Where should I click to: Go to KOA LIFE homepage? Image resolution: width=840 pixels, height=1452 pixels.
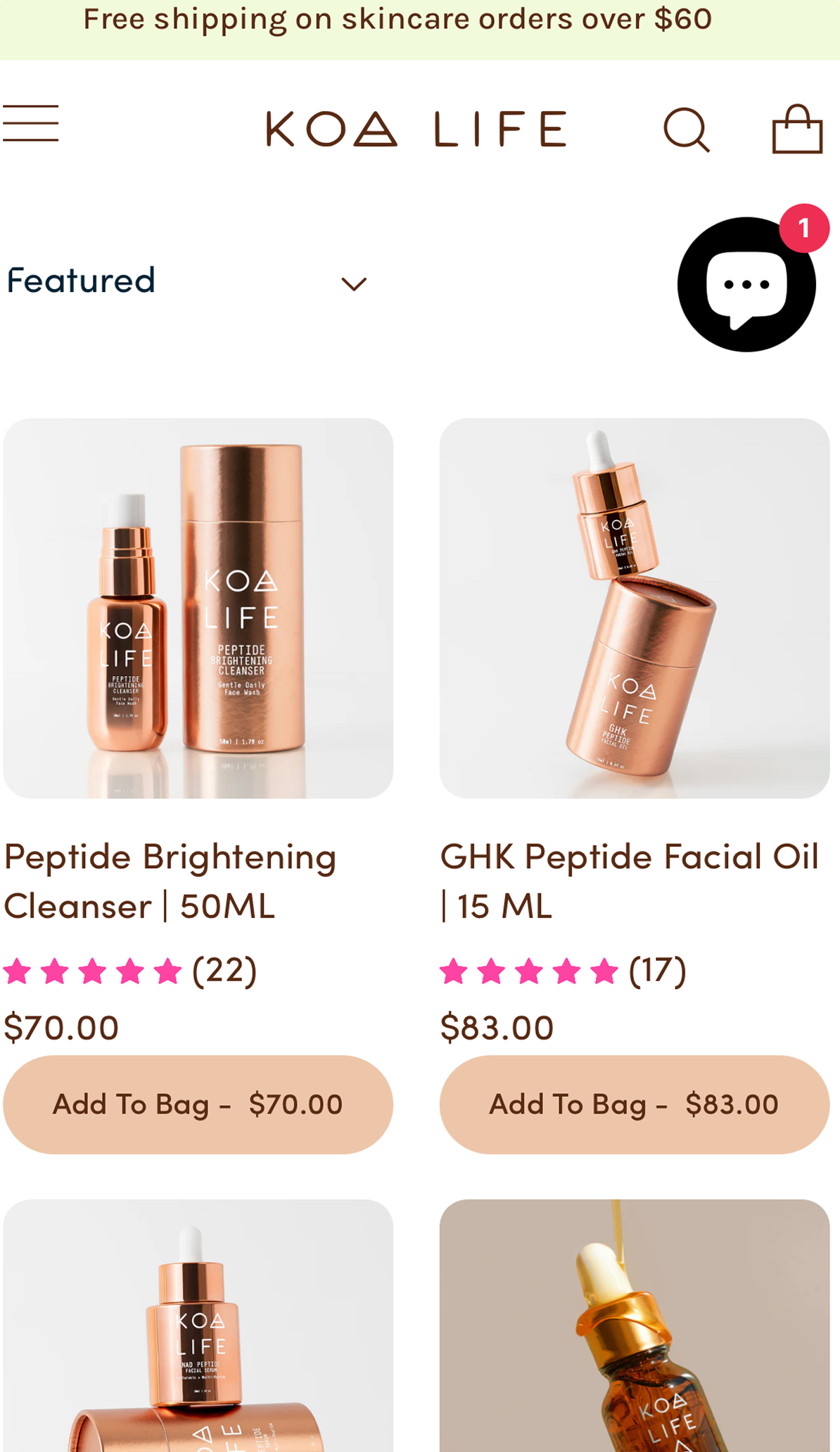click(x=416, y=129)
